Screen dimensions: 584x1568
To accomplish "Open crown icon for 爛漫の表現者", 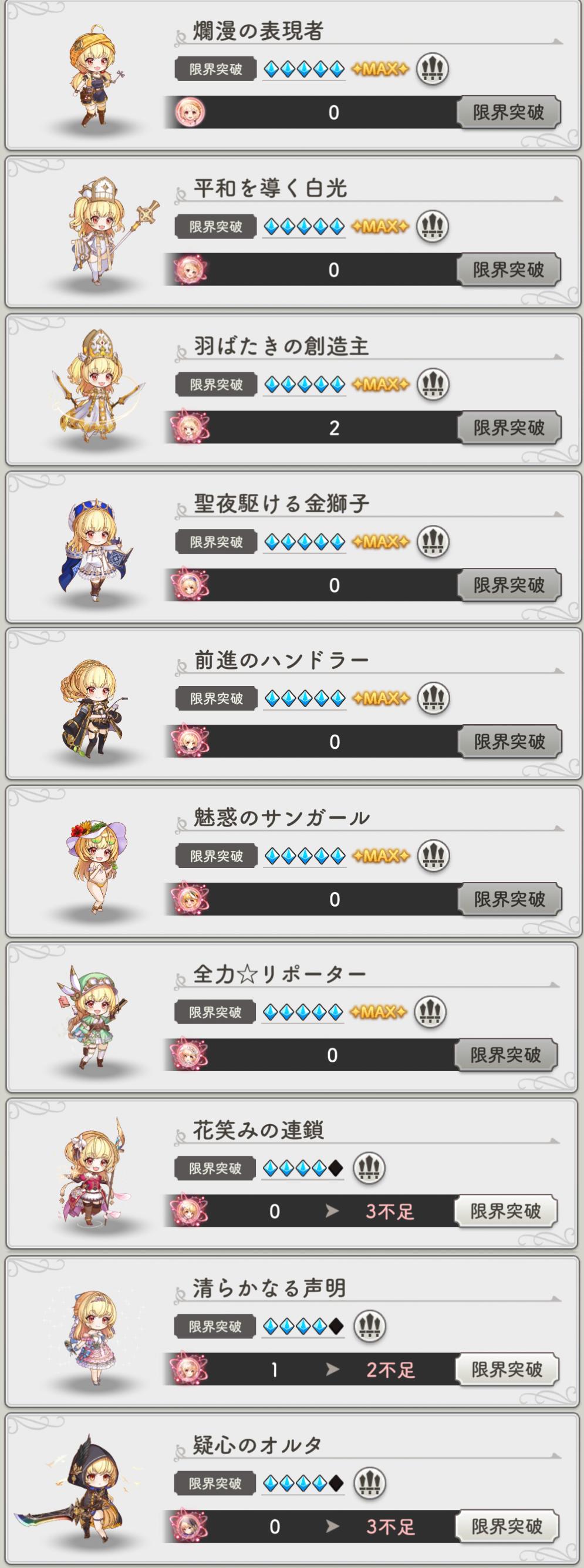I will [x=433, y=69].
